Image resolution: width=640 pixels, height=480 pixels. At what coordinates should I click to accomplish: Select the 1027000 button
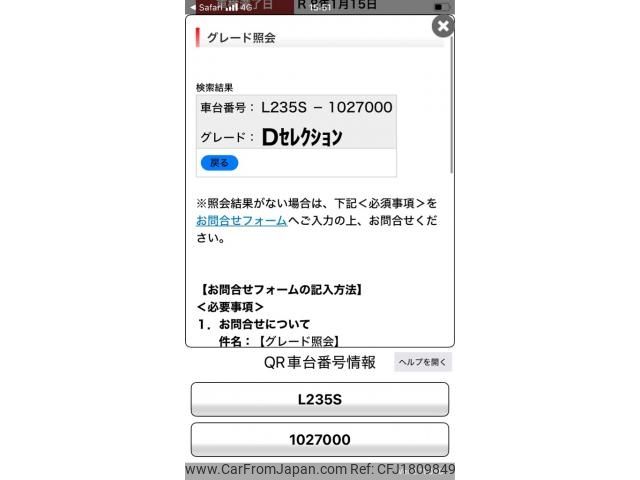(x=319, y=439)
